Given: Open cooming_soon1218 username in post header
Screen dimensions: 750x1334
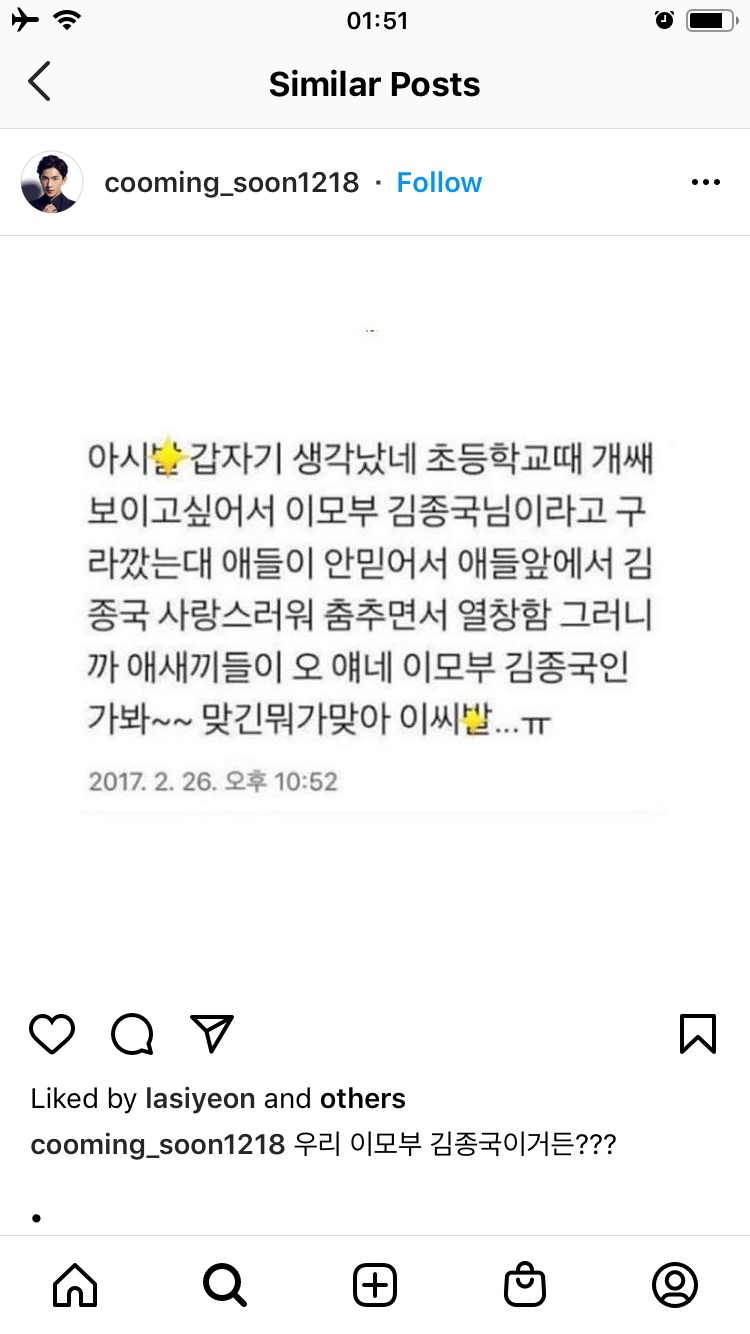Looking at the screenshot, I should click(x=231, y=183).
